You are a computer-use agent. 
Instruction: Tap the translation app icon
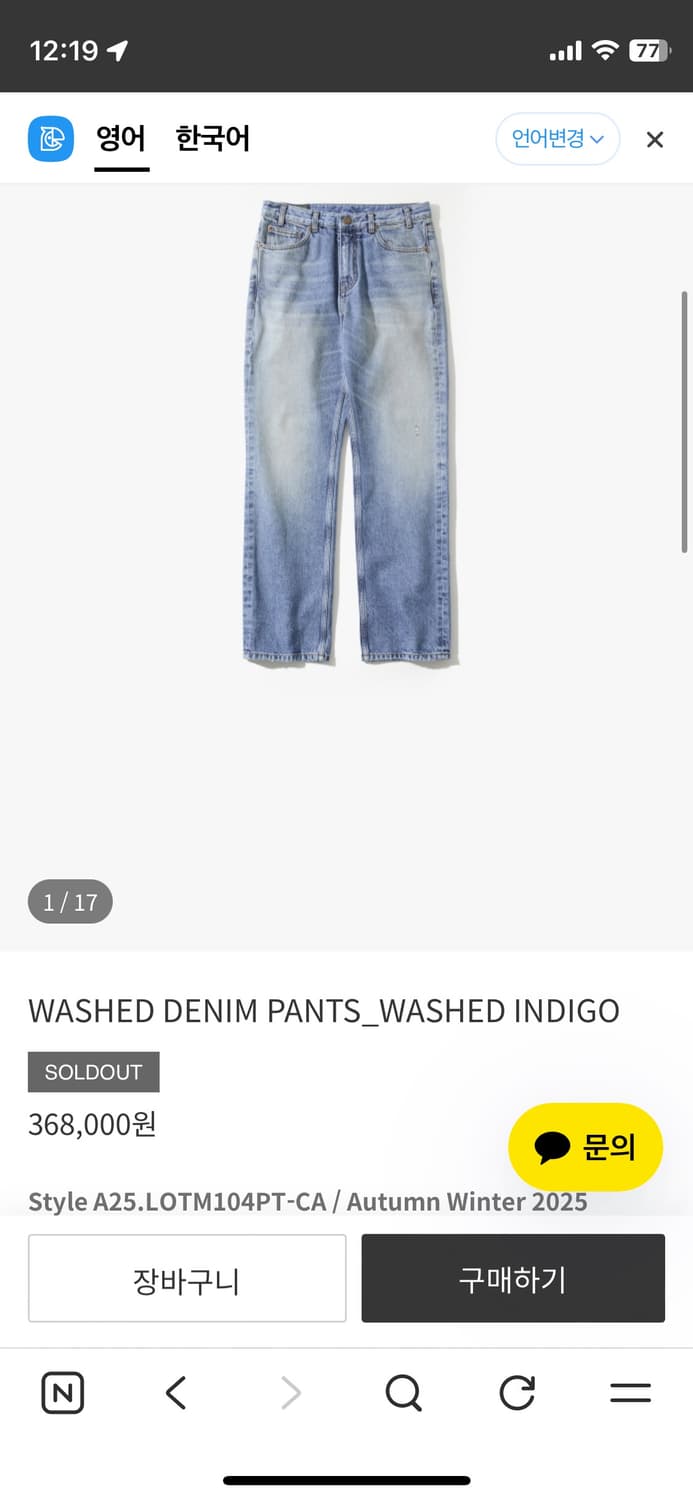coord(51,139)
